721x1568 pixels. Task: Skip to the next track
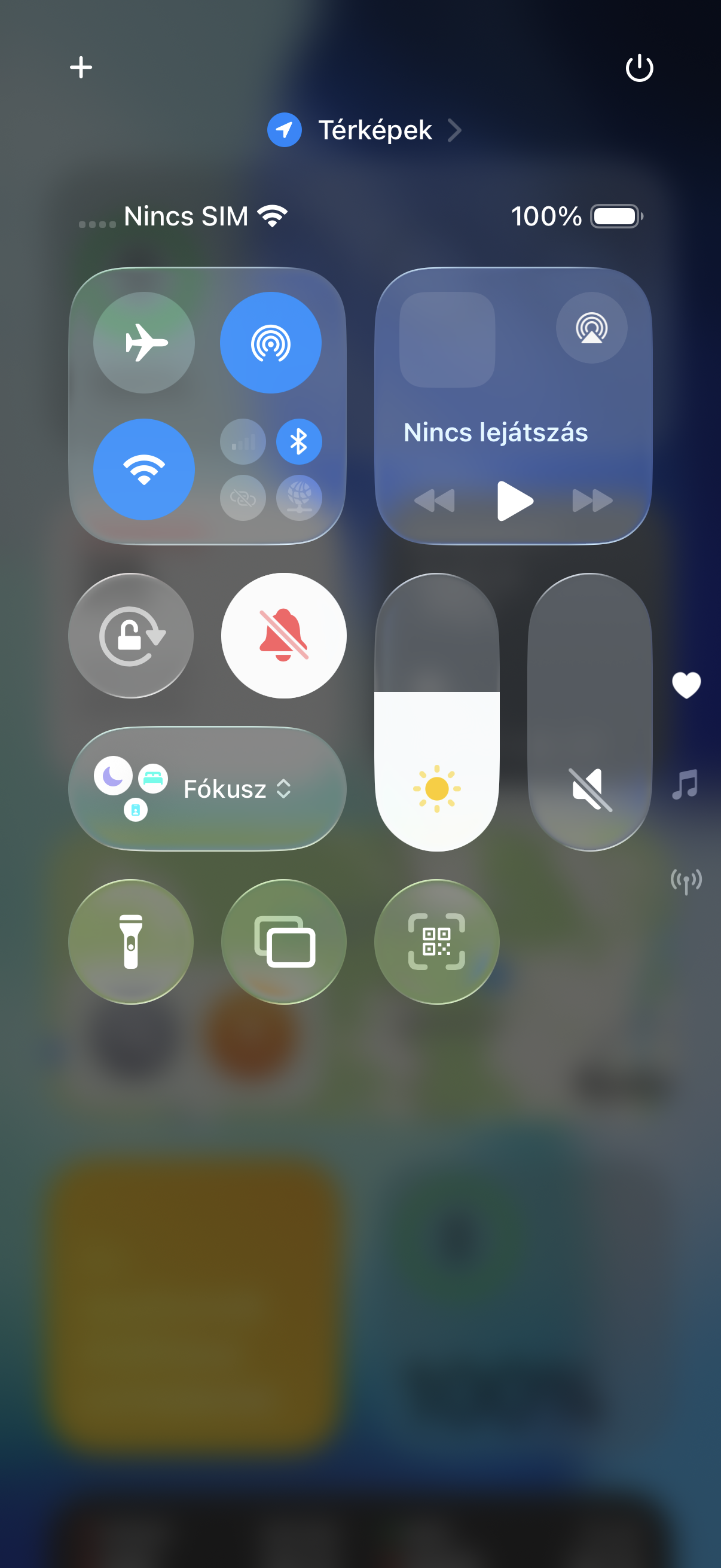pyautogui.click(x=592, y=501)
